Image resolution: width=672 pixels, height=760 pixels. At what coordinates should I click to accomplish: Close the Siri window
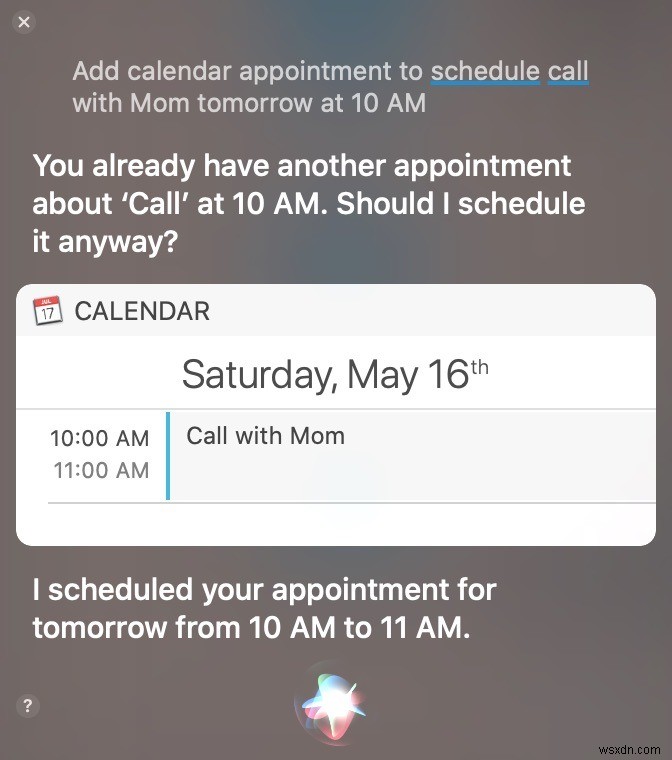tap(25, 21)
